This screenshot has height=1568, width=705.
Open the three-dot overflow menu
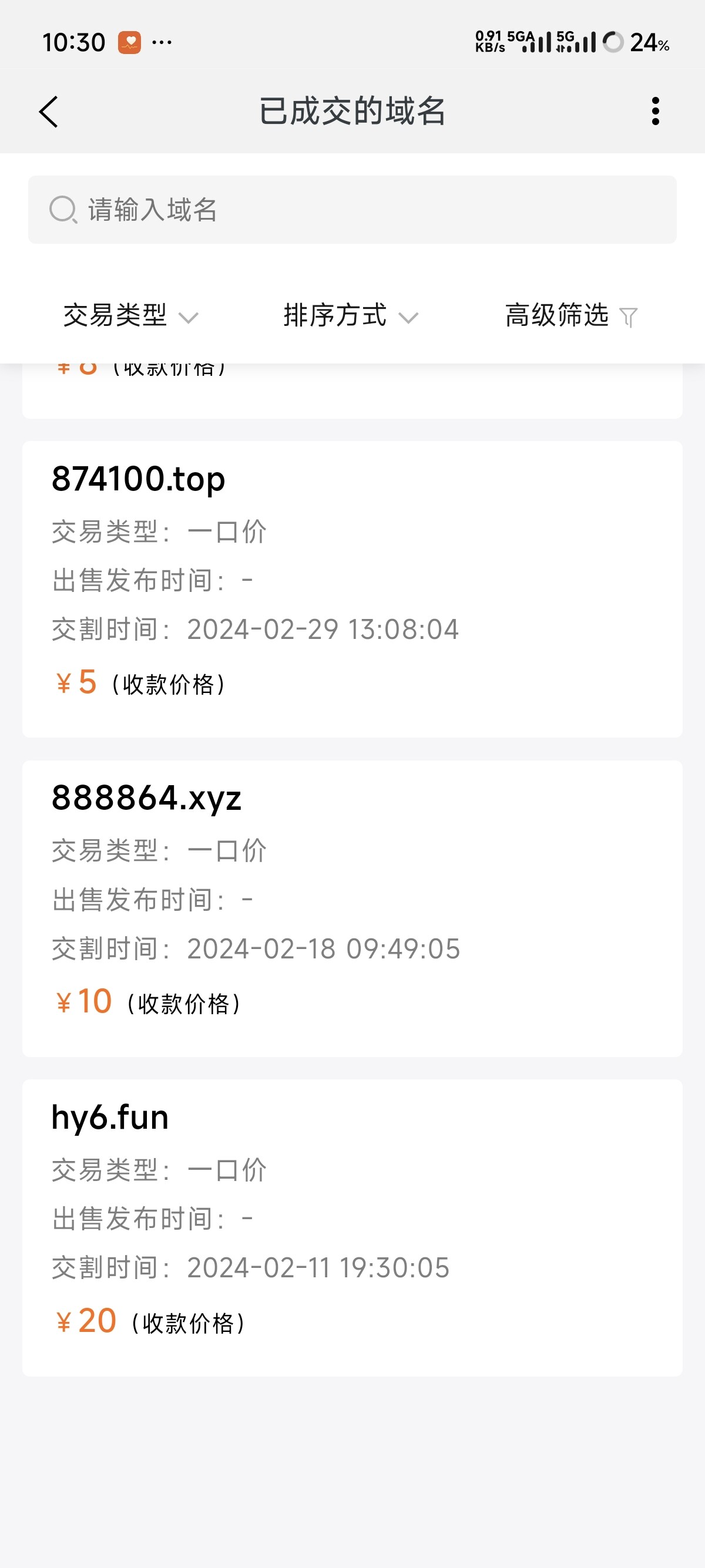(655, 112)
